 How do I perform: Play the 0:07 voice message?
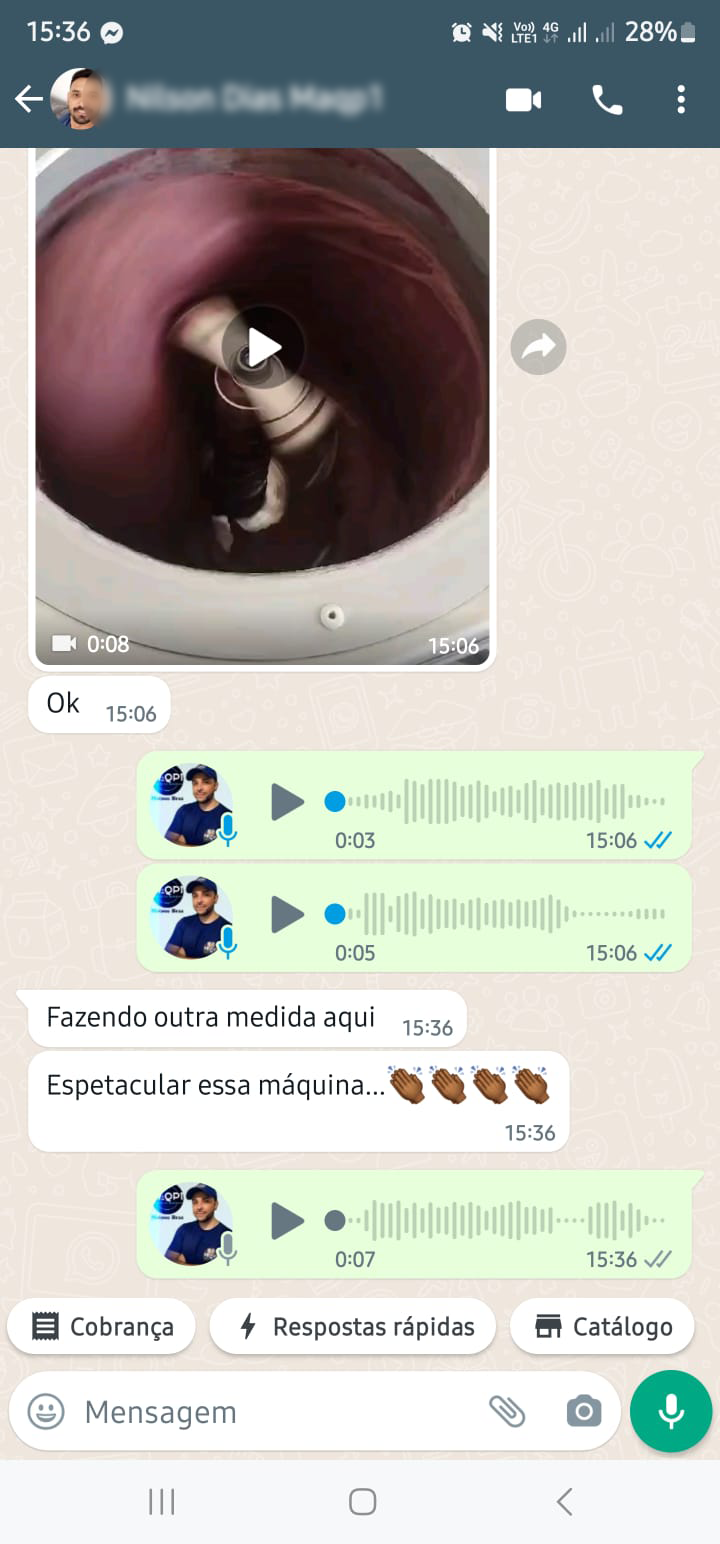(x=287, y=1221)
